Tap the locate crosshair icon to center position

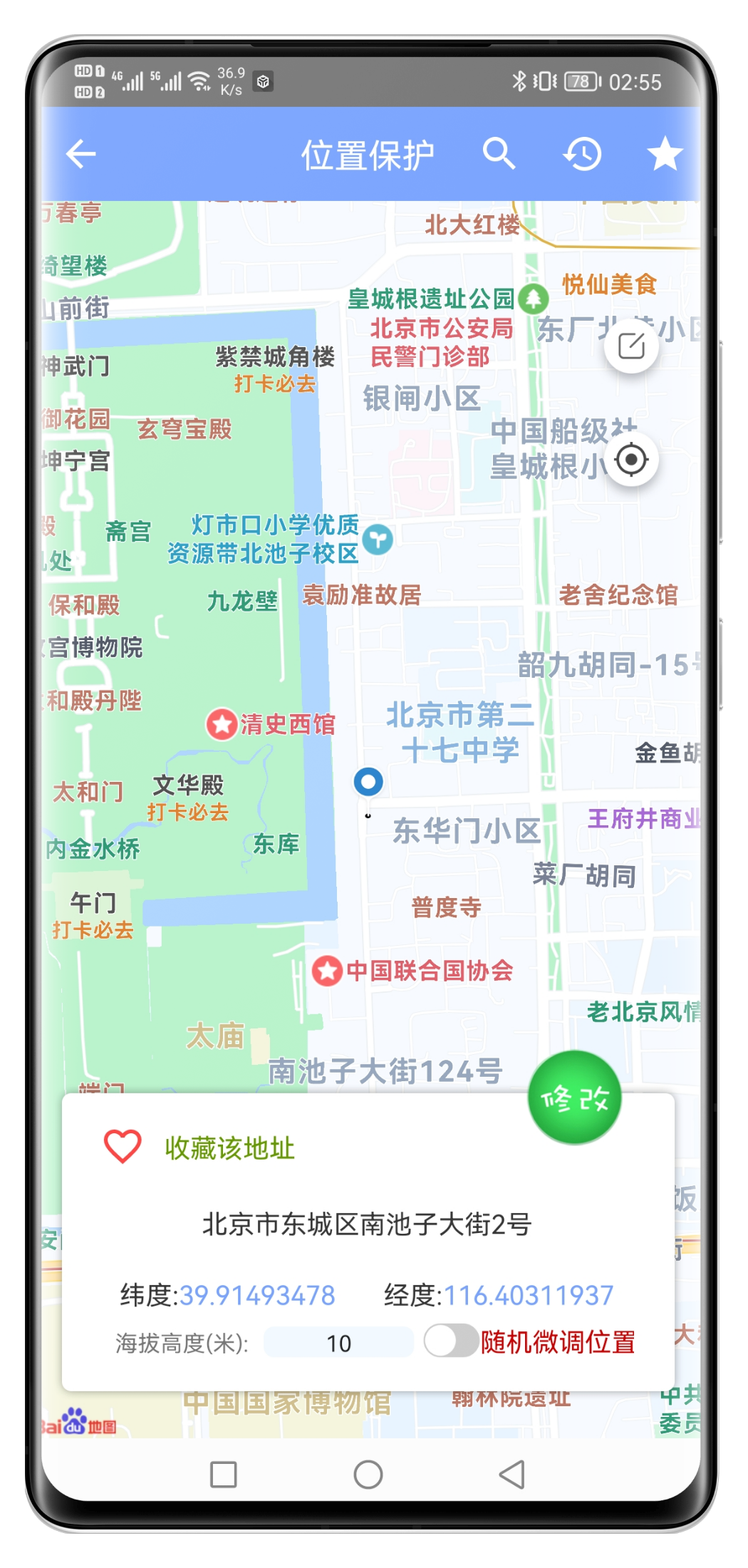tap(630, 460)
